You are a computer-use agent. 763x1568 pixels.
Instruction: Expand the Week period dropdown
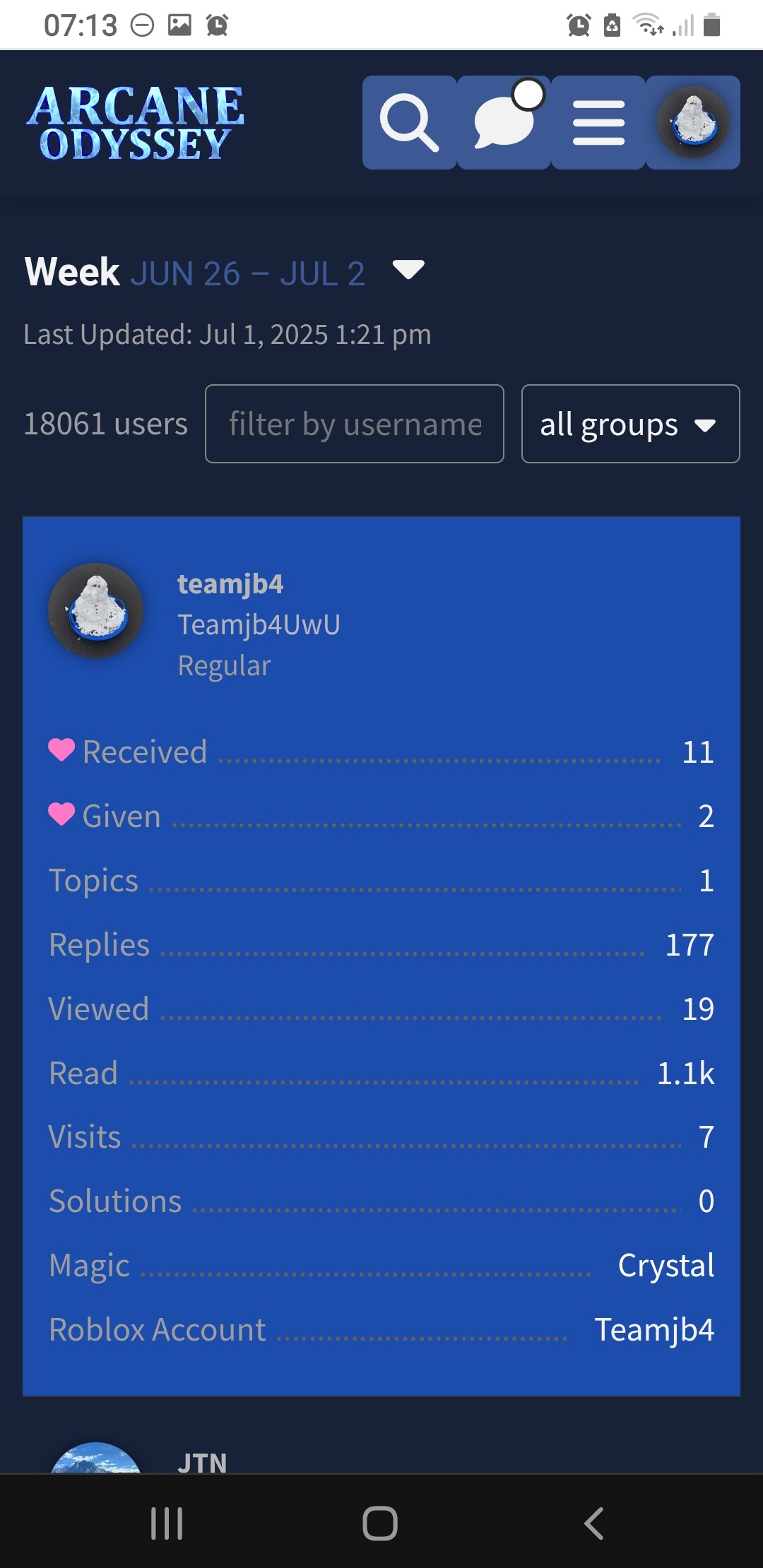tap(408, 271)
